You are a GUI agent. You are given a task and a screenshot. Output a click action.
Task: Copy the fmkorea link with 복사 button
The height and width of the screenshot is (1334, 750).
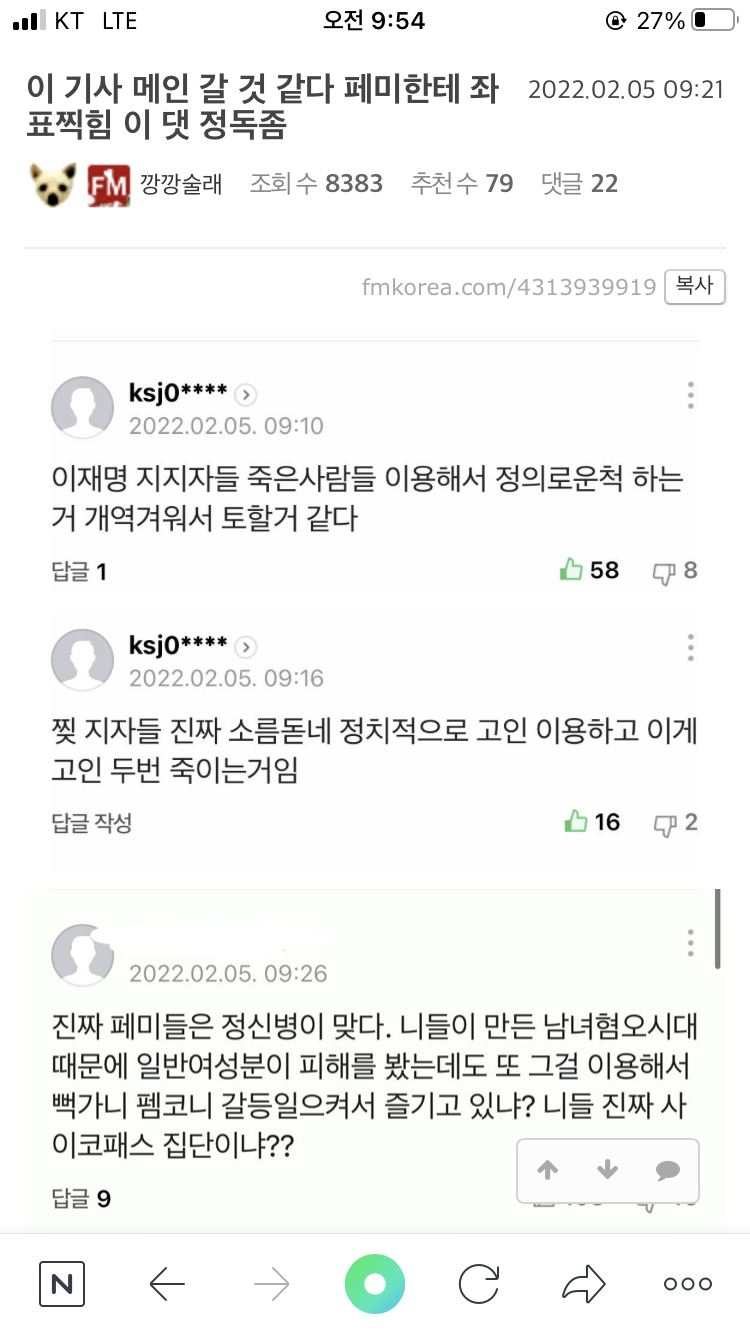click(695, 285)
